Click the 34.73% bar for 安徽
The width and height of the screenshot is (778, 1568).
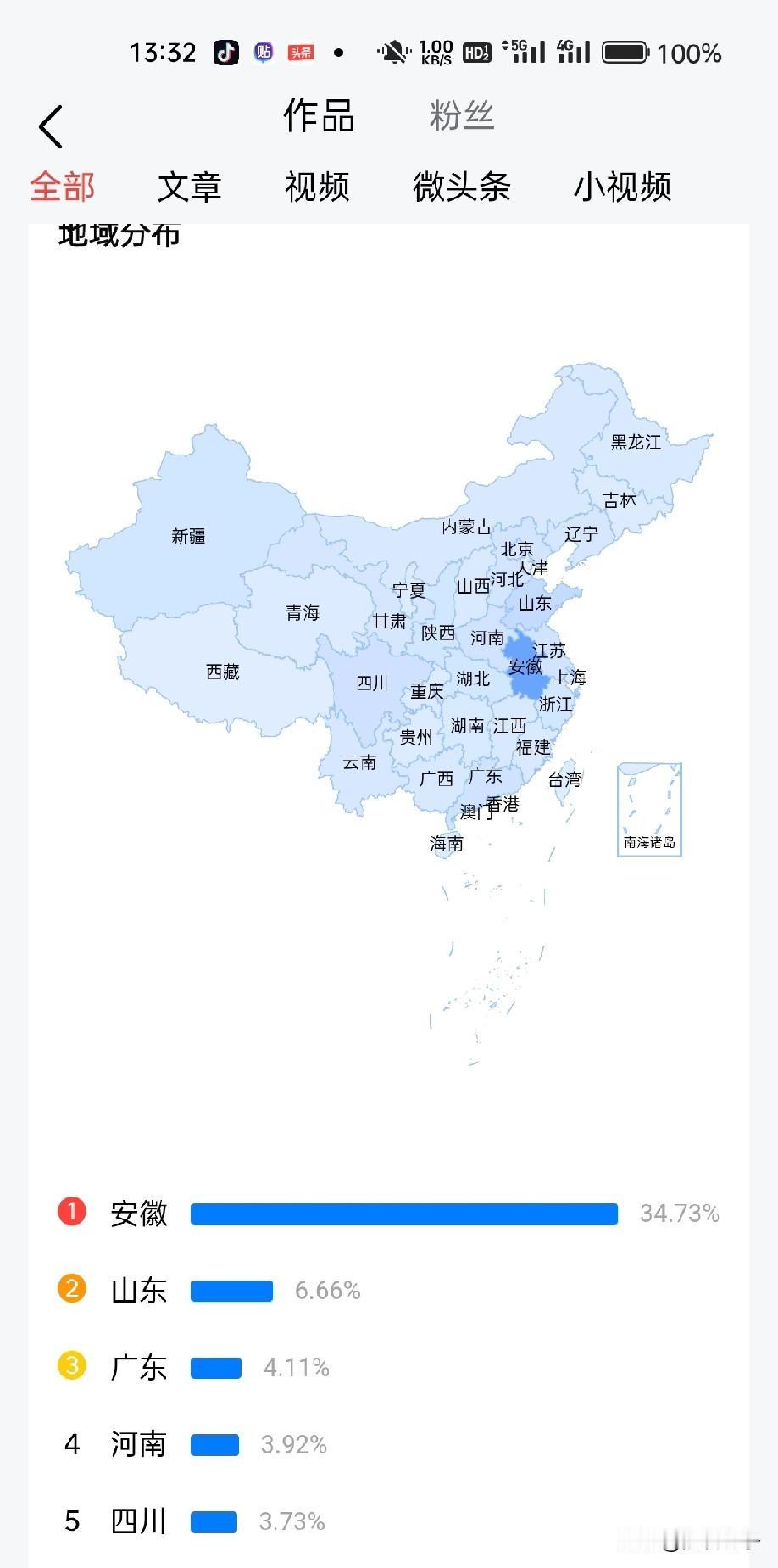403,1214
